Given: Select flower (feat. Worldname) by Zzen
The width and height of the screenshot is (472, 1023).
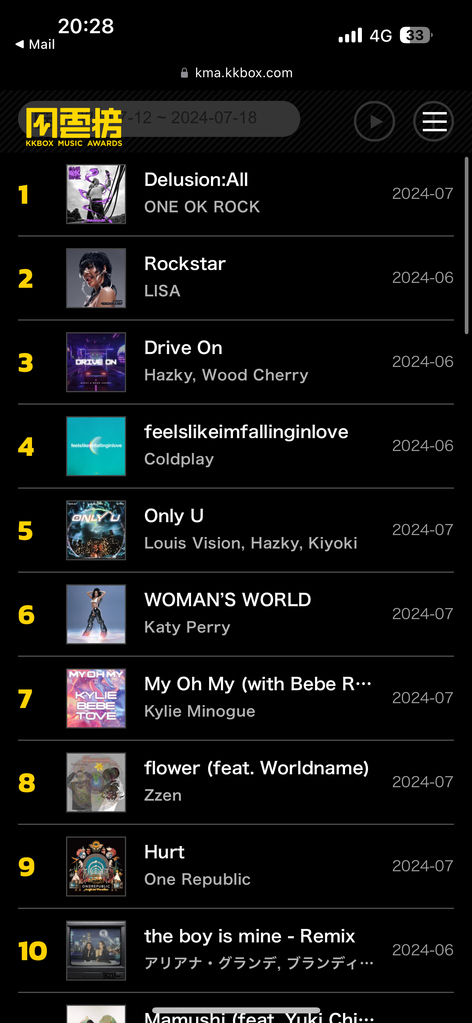Looking at the screenshot, I should tap(236, 783).
